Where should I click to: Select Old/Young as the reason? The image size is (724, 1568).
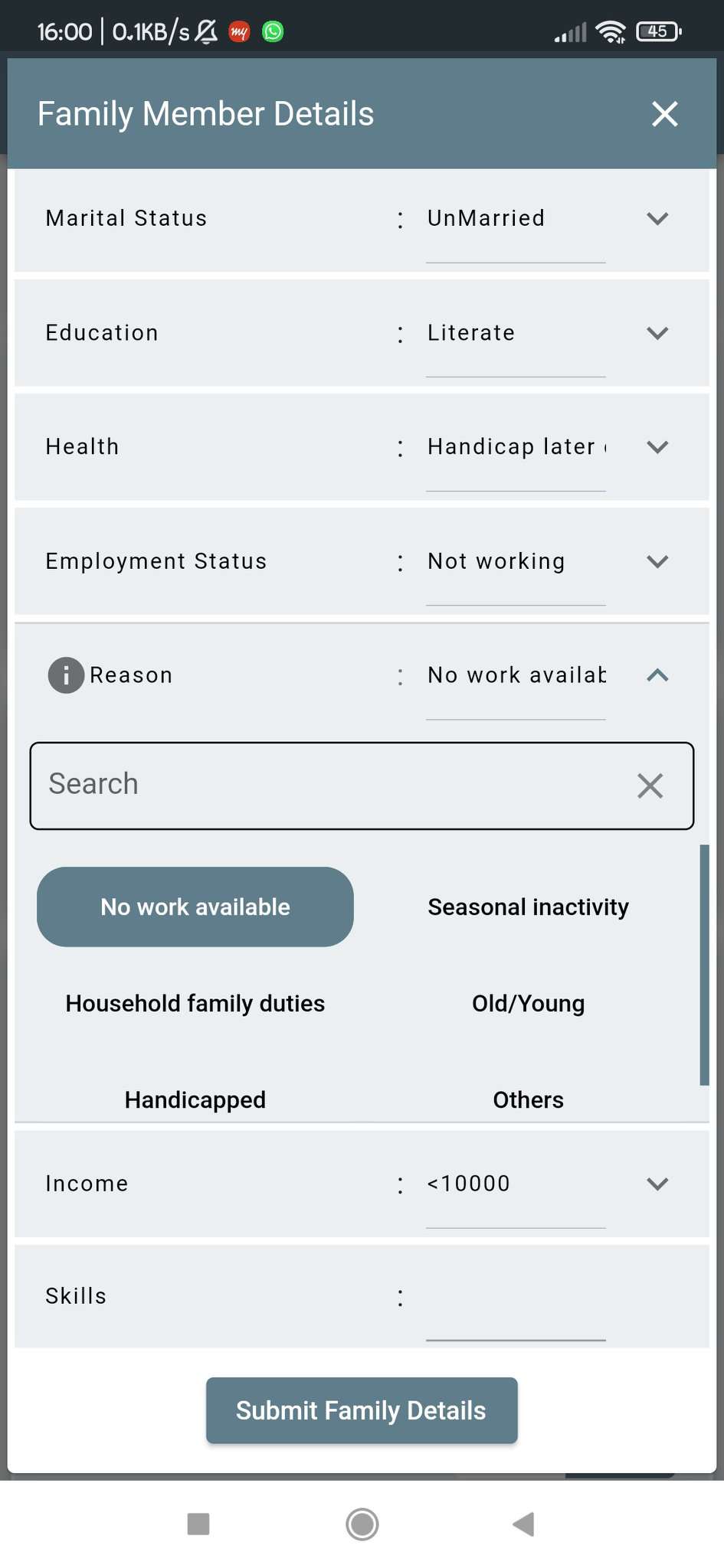point(528,1003)
